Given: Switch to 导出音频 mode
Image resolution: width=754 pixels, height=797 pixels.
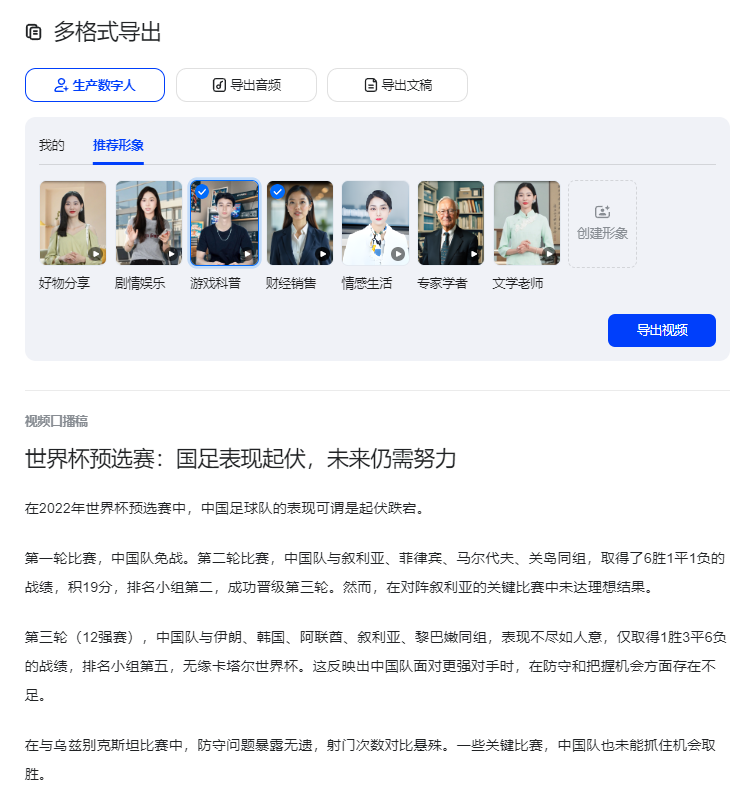Looking at the screenshot, I should click(x=246, y=85).
